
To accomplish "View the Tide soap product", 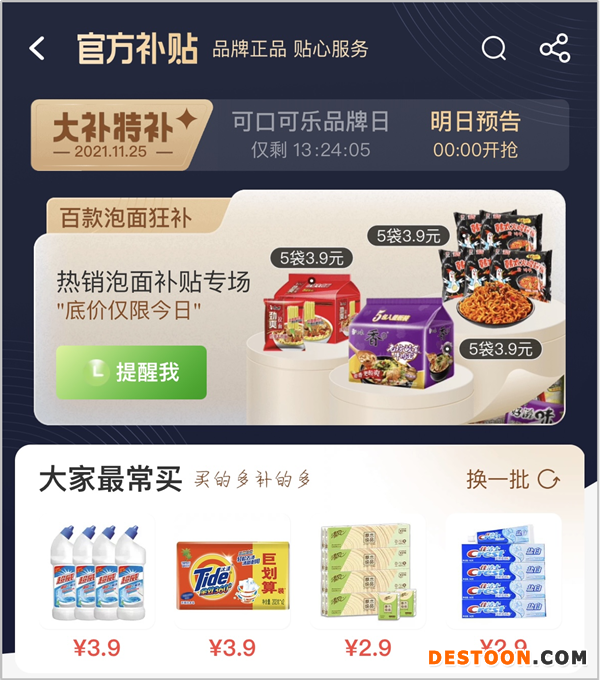I will 233,572.
